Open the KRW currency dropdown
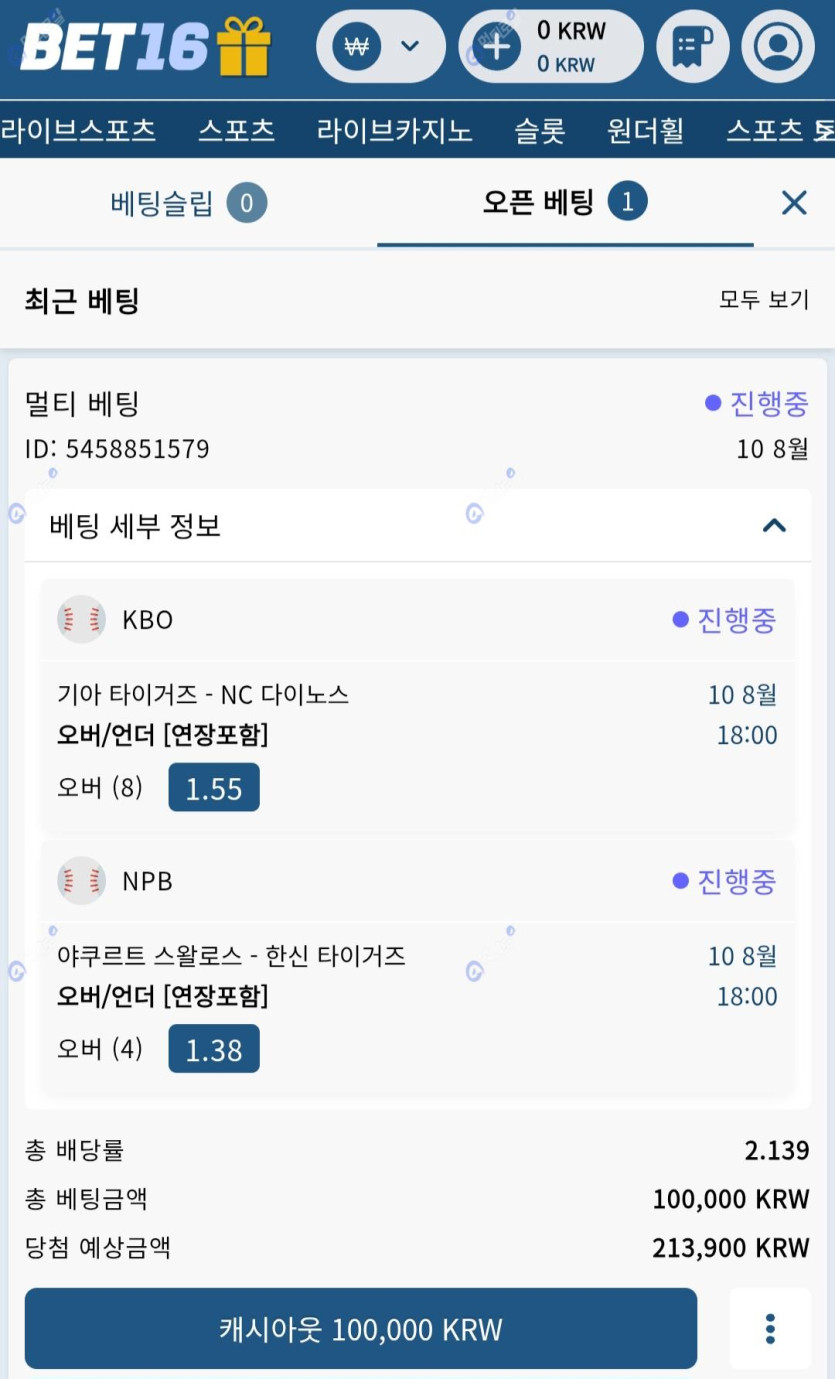This screenshot has height=1379, width=835. coord(381,46)
